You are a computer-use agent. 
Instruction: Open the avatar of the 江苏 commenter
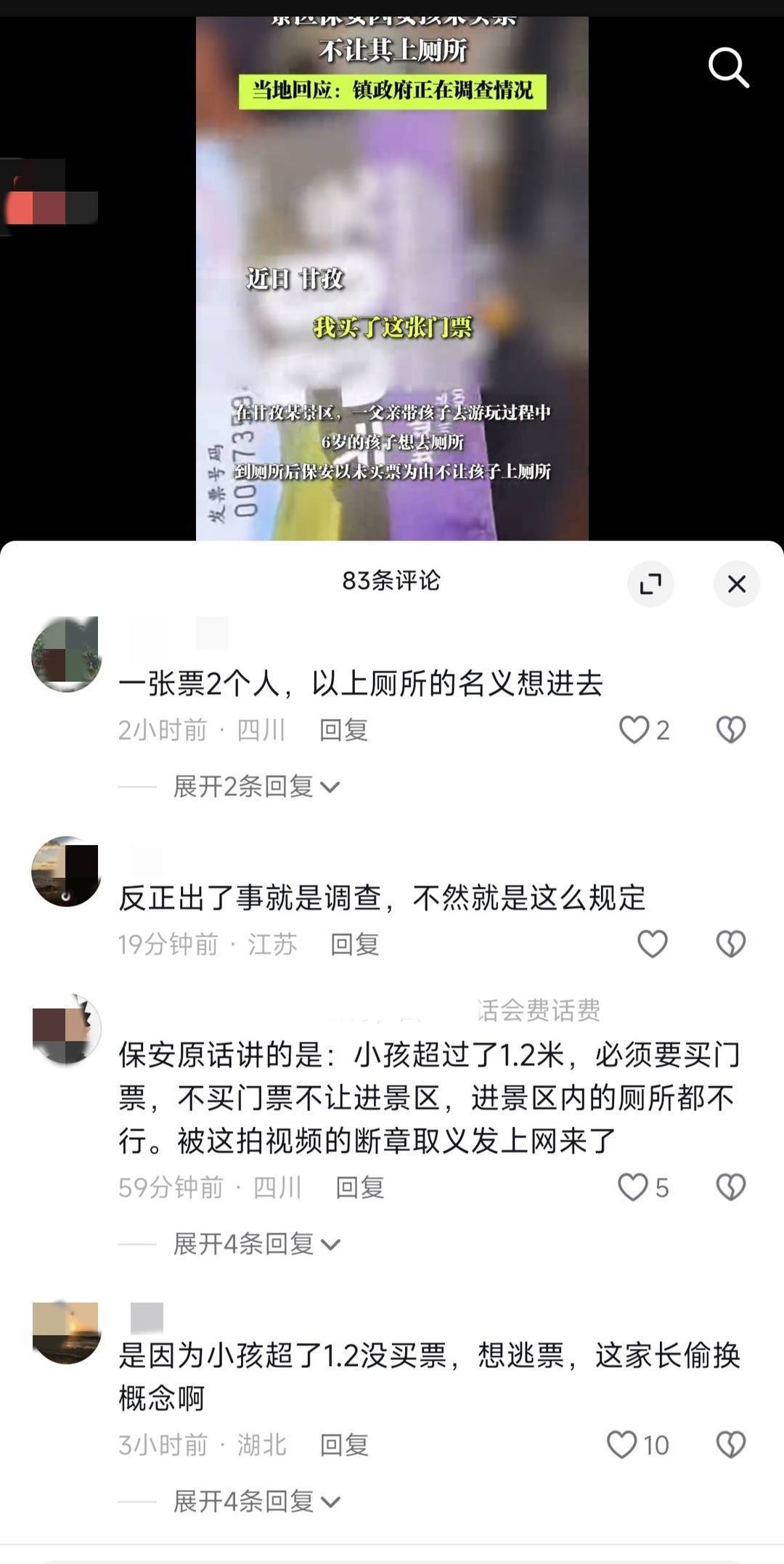pos(66,871)
